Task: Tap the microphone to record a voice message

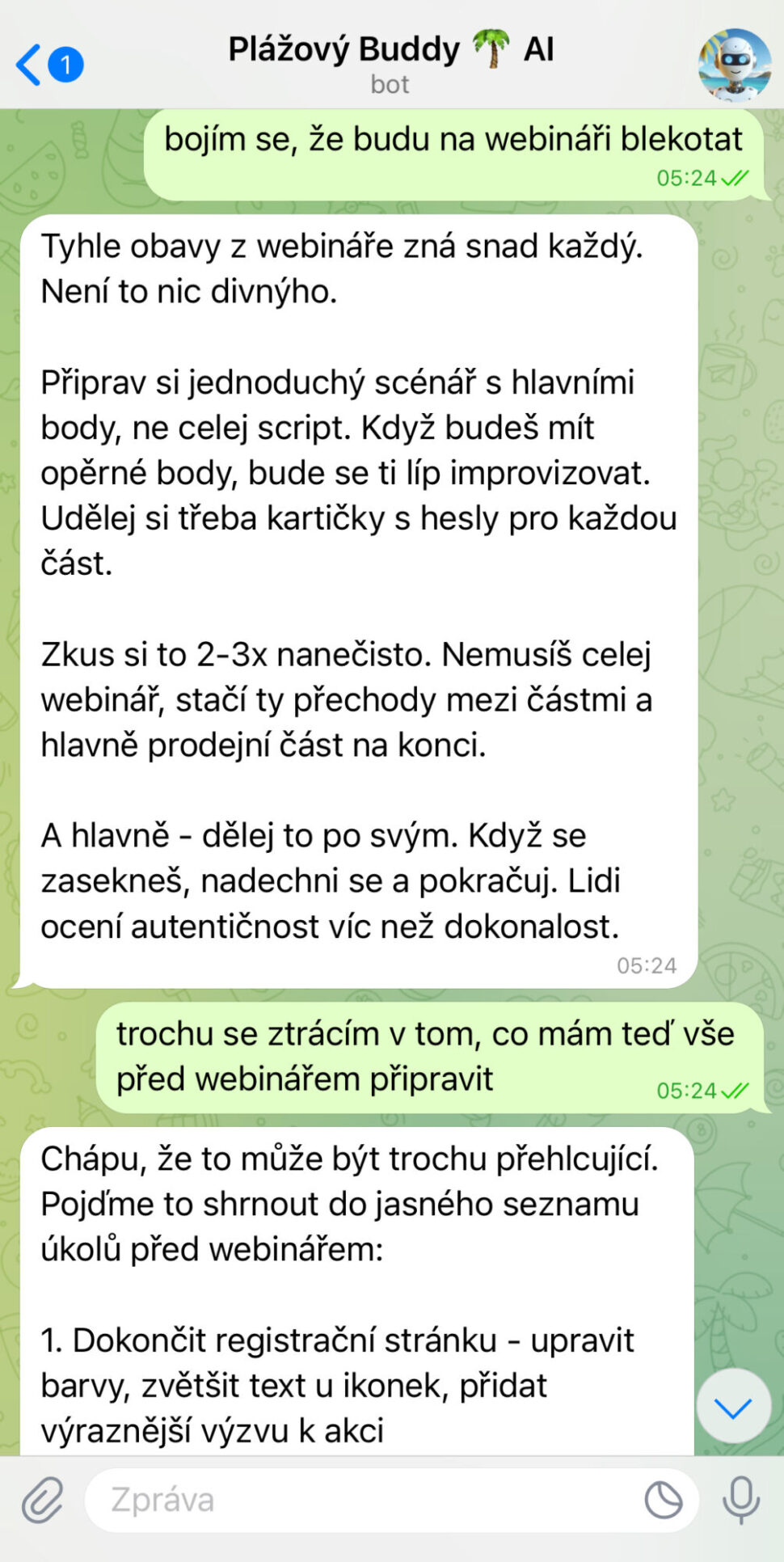Action: [740, 1501]
